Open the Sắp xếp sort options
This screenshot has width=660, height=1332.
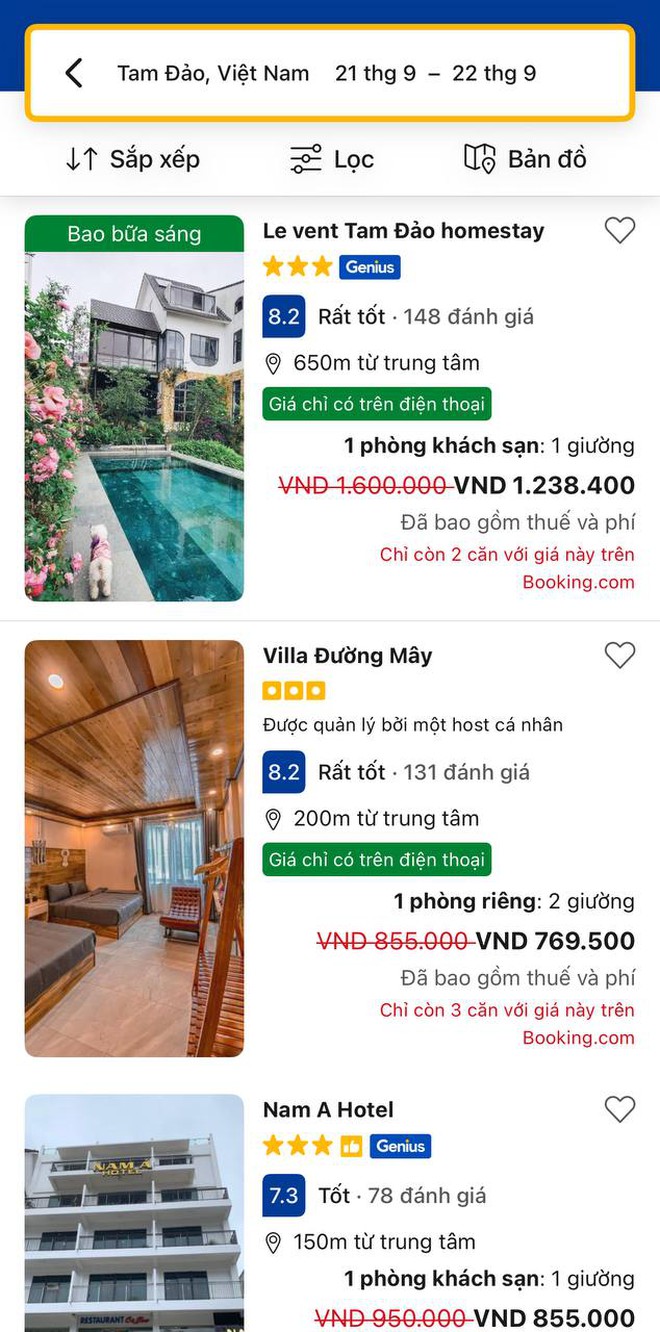coord(133,159)
